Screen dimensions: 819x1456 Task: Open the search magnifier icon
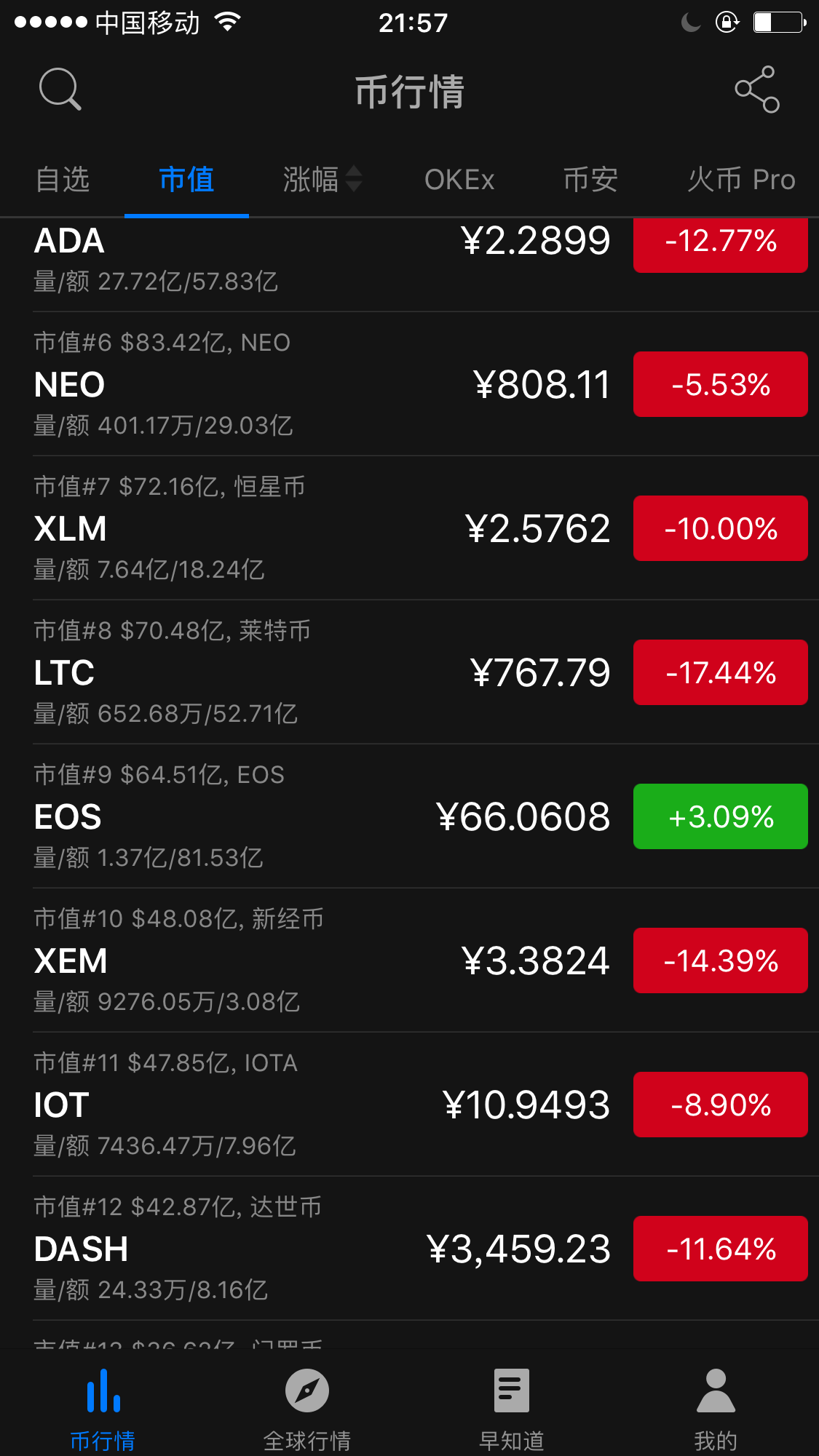pos(60,89)
